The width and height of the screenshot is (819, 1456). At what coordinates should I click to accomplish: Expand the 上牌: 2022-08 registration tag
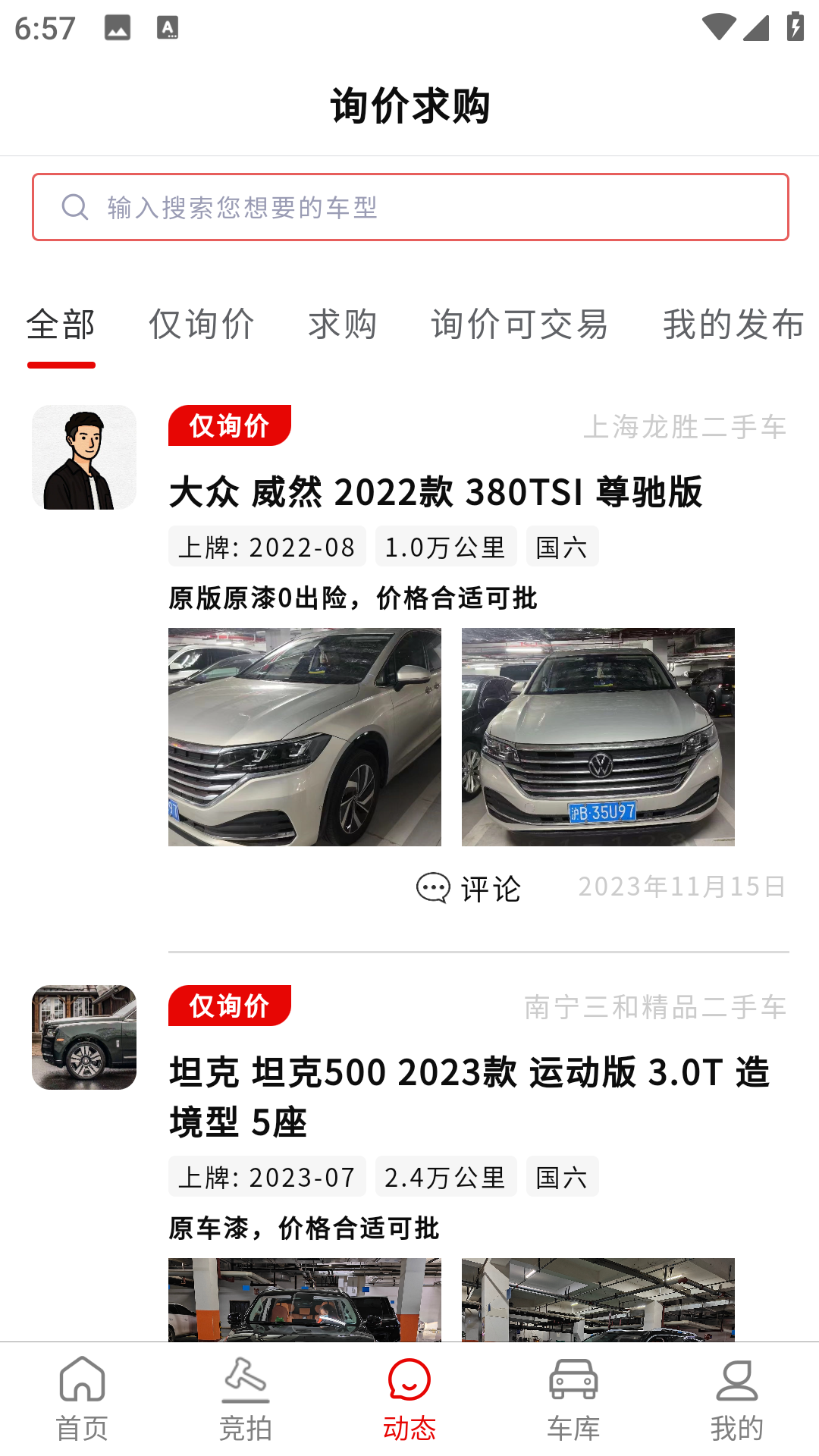pos(267,546)
